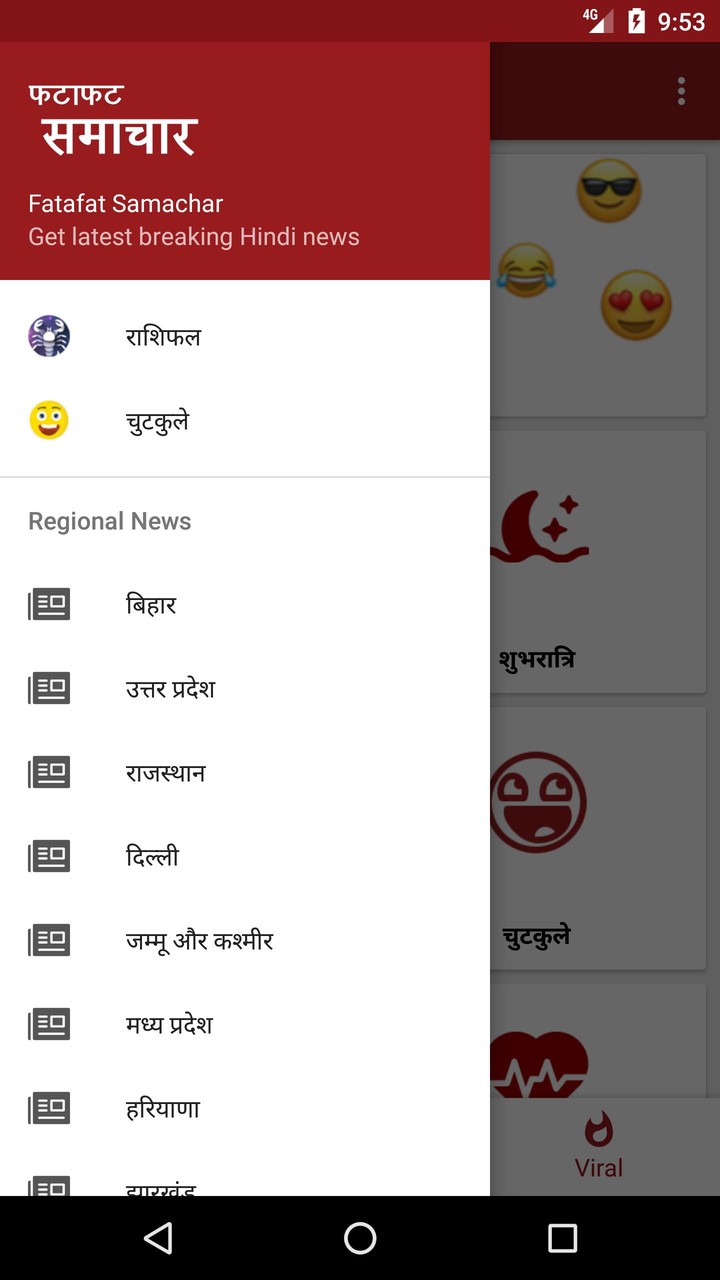Switch to the Viral tab
720x1280 pixels.
coord(599,1147)
